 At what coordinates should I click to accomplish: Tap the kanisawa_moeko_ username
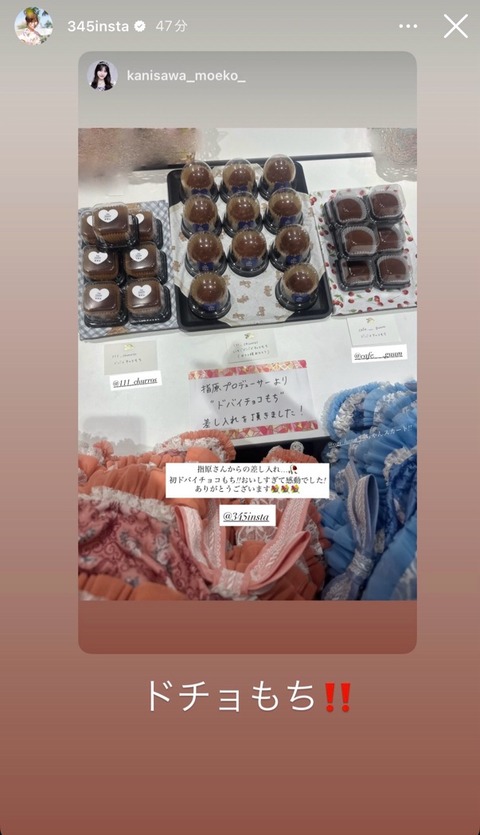[186, 76]
